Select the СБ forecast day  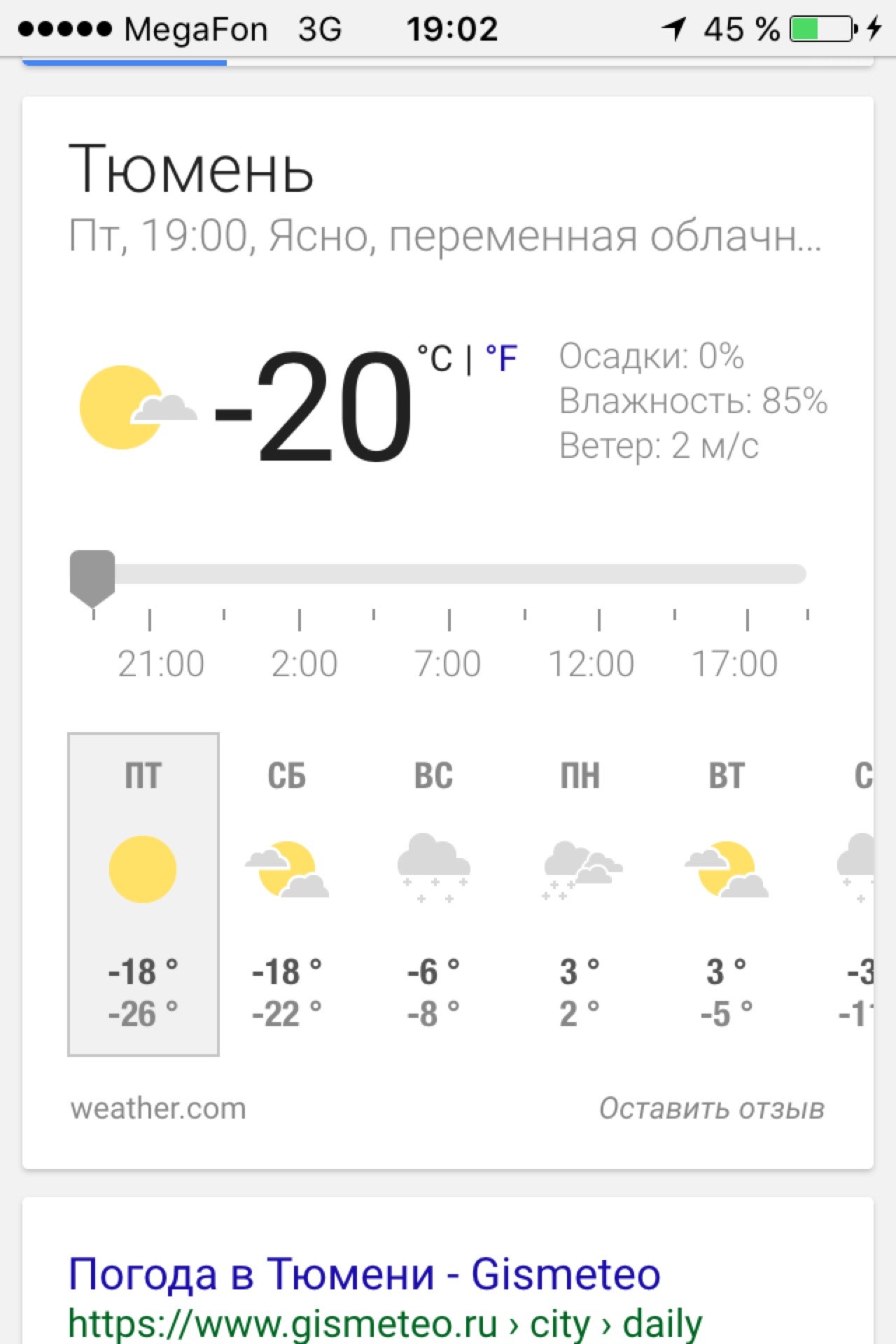tap(287, 894)
